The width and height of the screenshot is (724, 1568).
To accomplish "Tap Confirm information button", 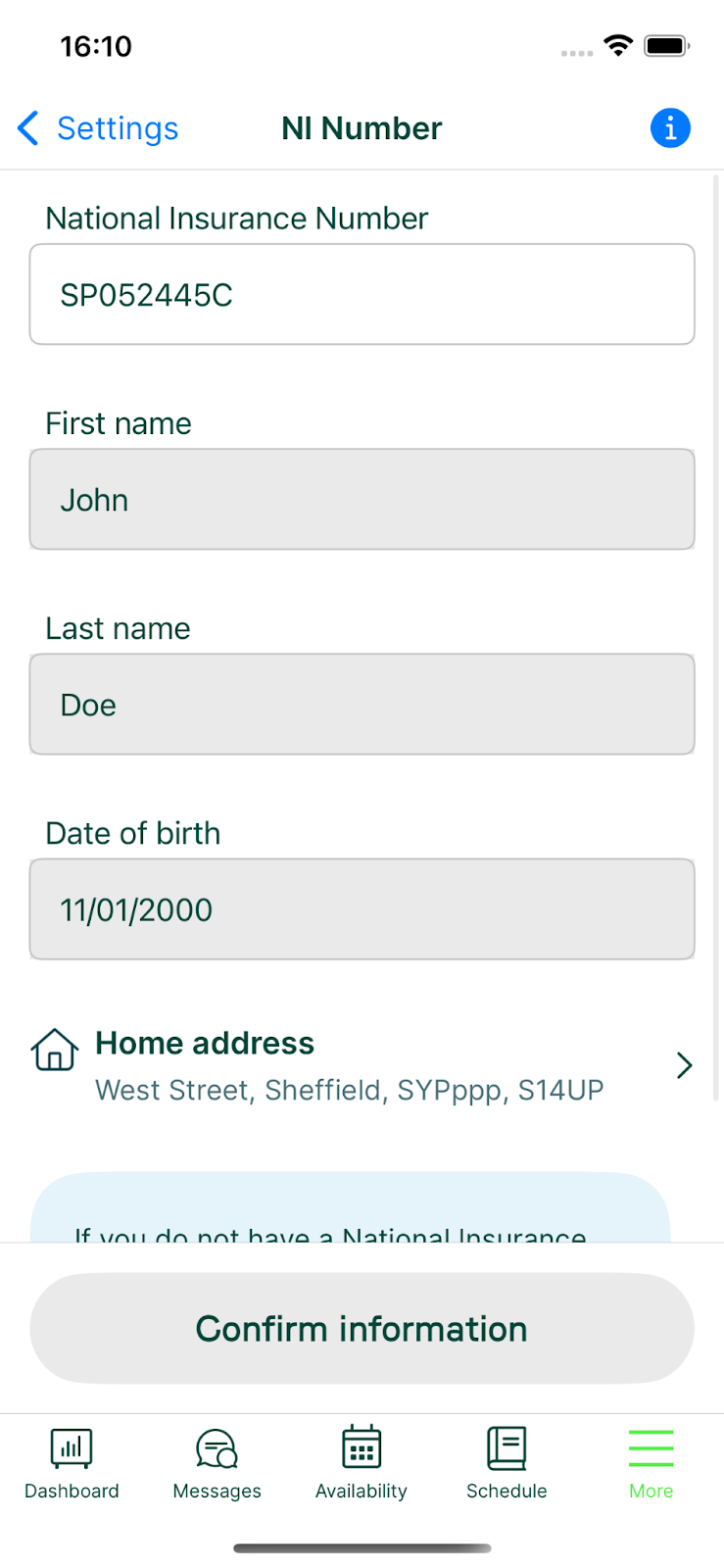I will coord(362,1329).
